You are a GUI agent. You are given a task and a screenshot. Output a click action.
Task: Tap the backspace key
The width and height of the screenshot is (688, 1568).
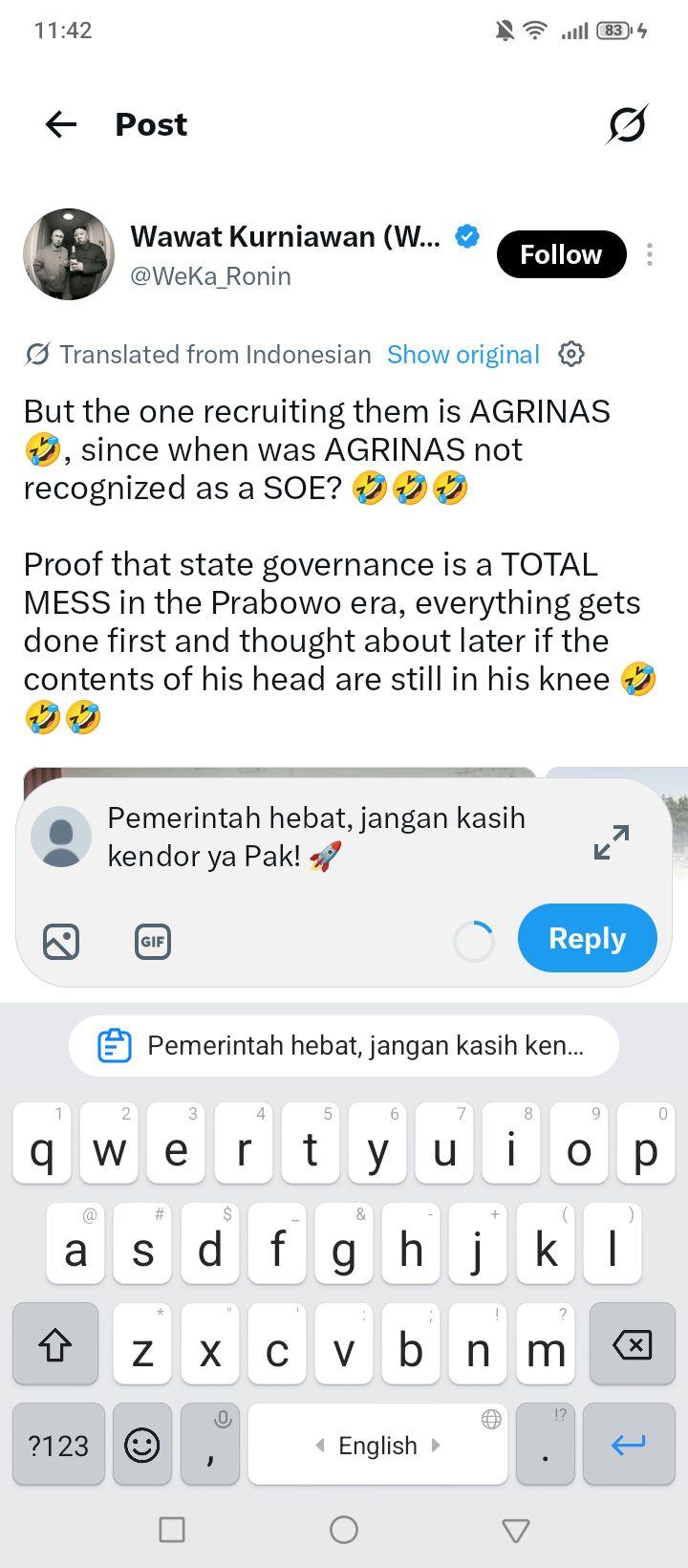[x=632, y=1345]
